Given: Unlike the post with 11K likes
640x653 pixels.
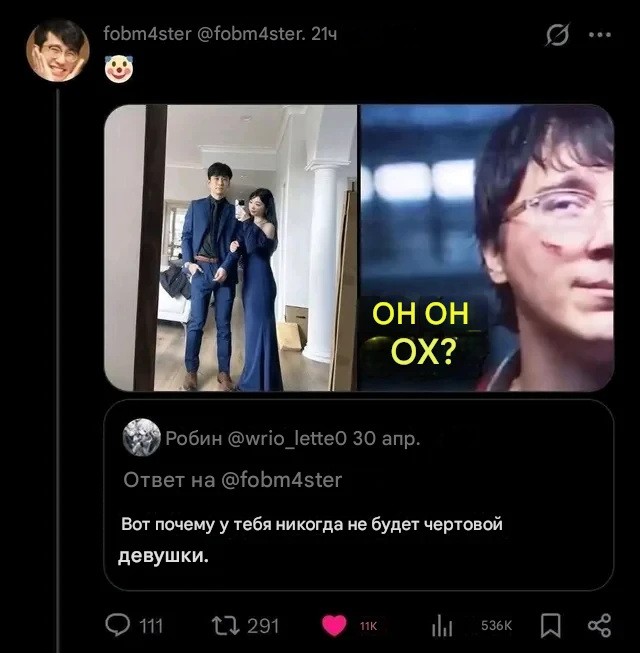Looking at the screenshot, I should [335, 626].
